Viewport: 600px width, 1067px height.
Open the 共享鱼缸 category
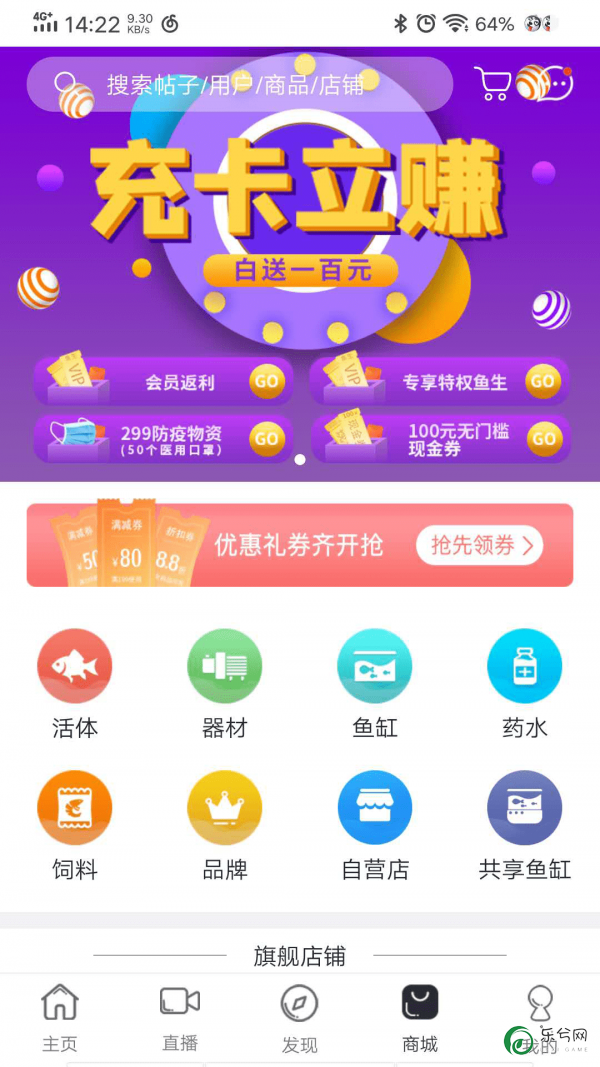(524, 825)
